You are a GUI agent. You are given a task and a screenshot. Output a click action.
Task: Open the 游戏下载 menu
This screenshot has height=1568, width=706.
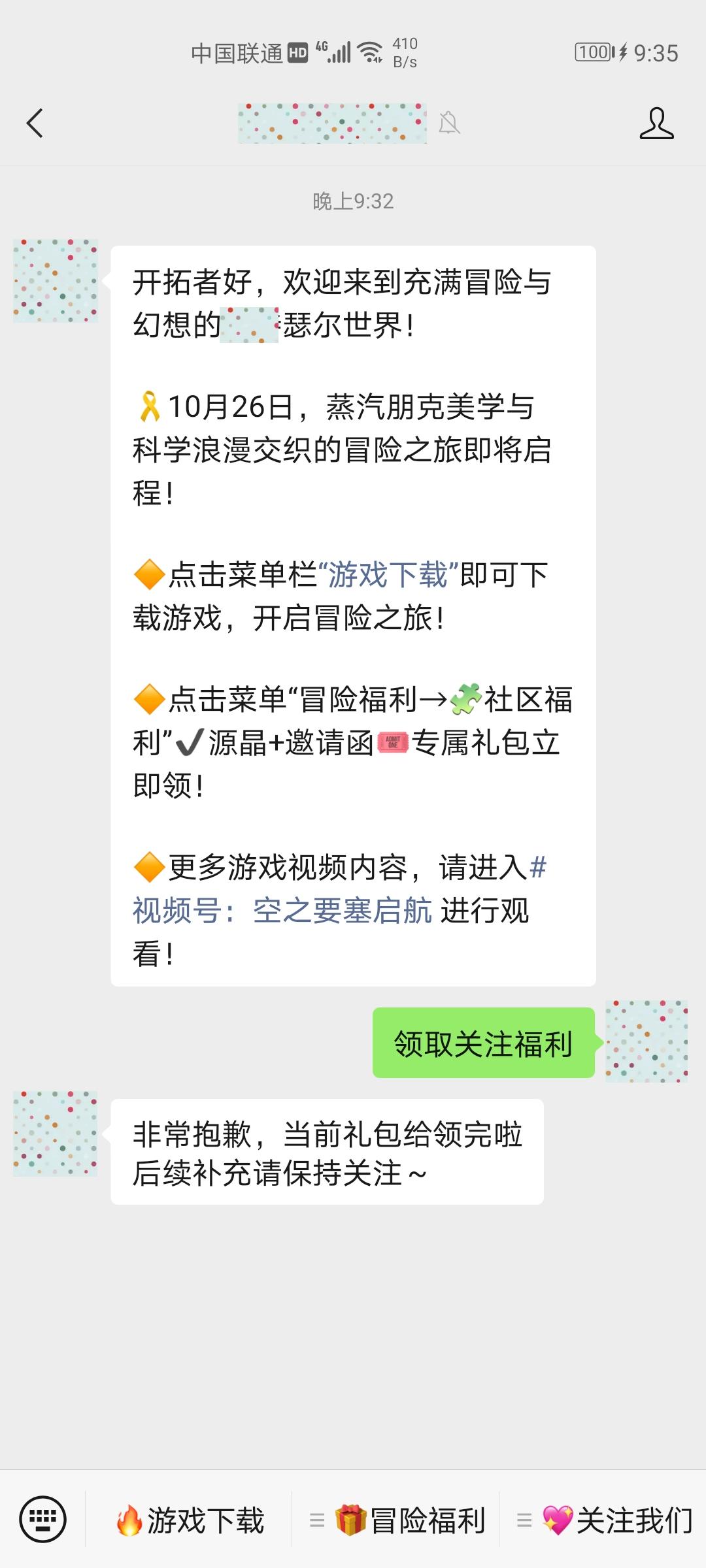click(190, 1520)
